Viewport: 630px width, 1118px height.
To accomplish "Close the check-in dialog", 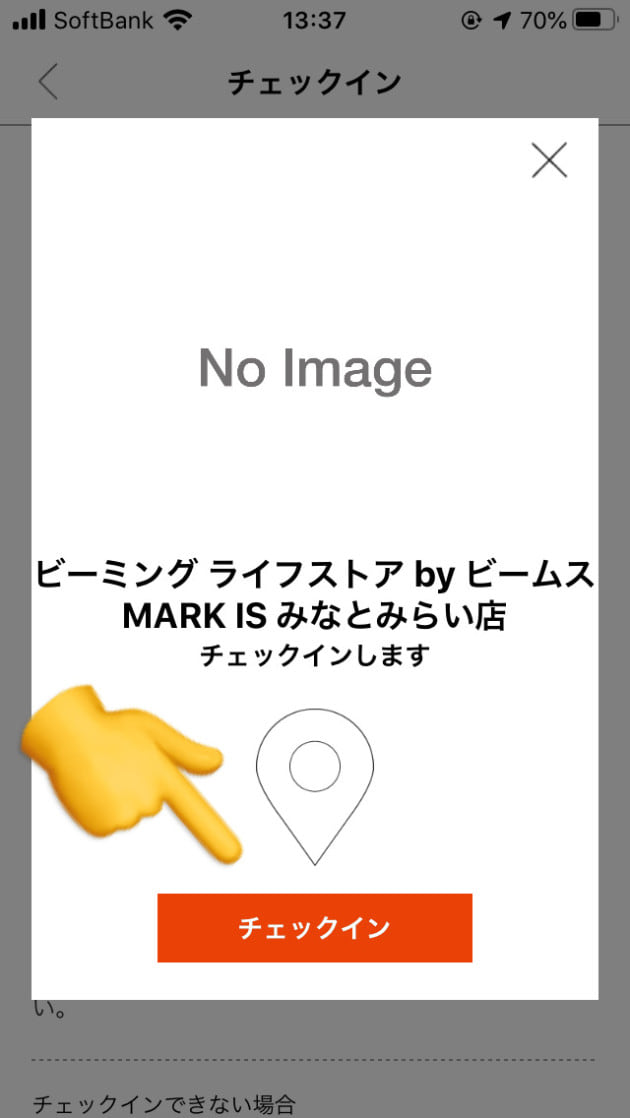I will click(x=549, y=160).
